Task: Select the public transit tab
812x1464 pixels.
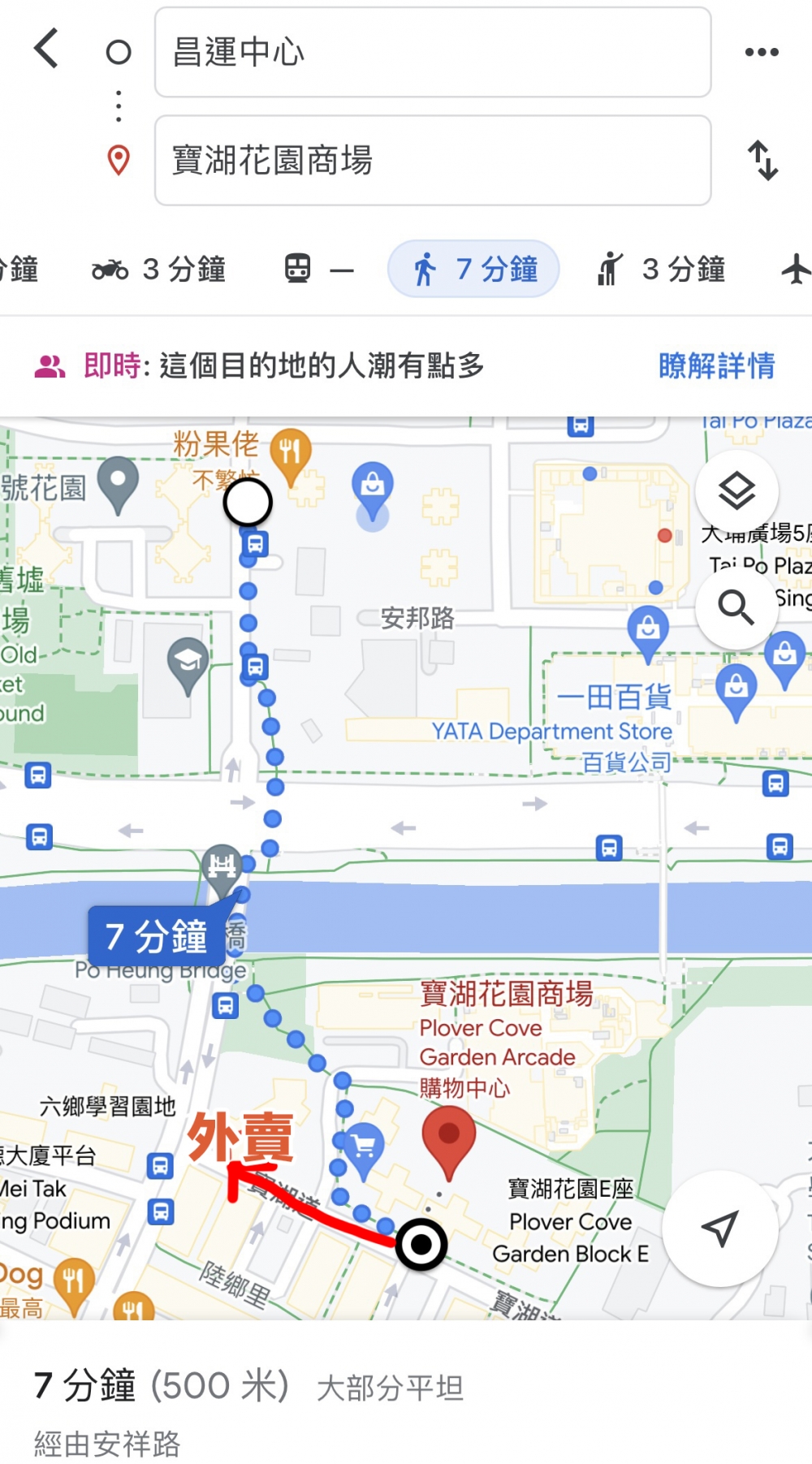Action: 318,269
